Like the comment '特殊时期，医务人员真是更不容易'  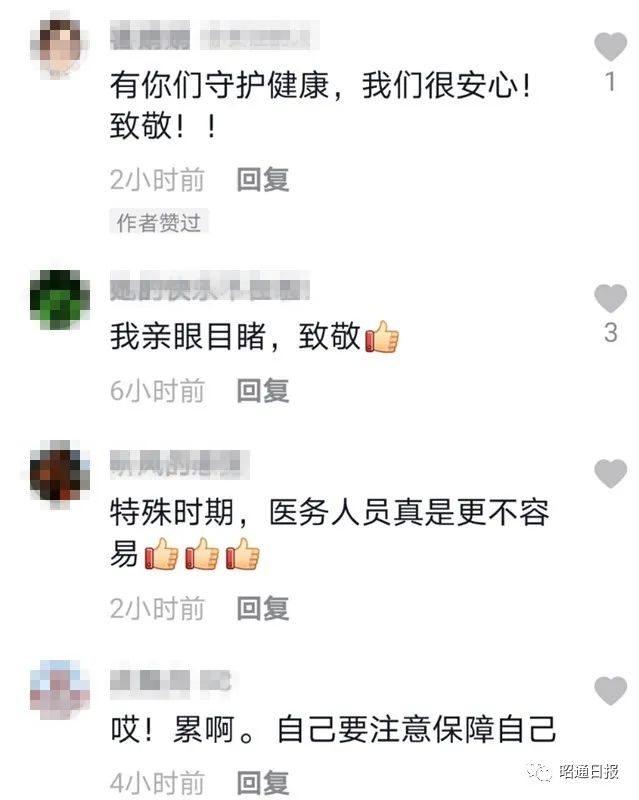click(610, 473)
